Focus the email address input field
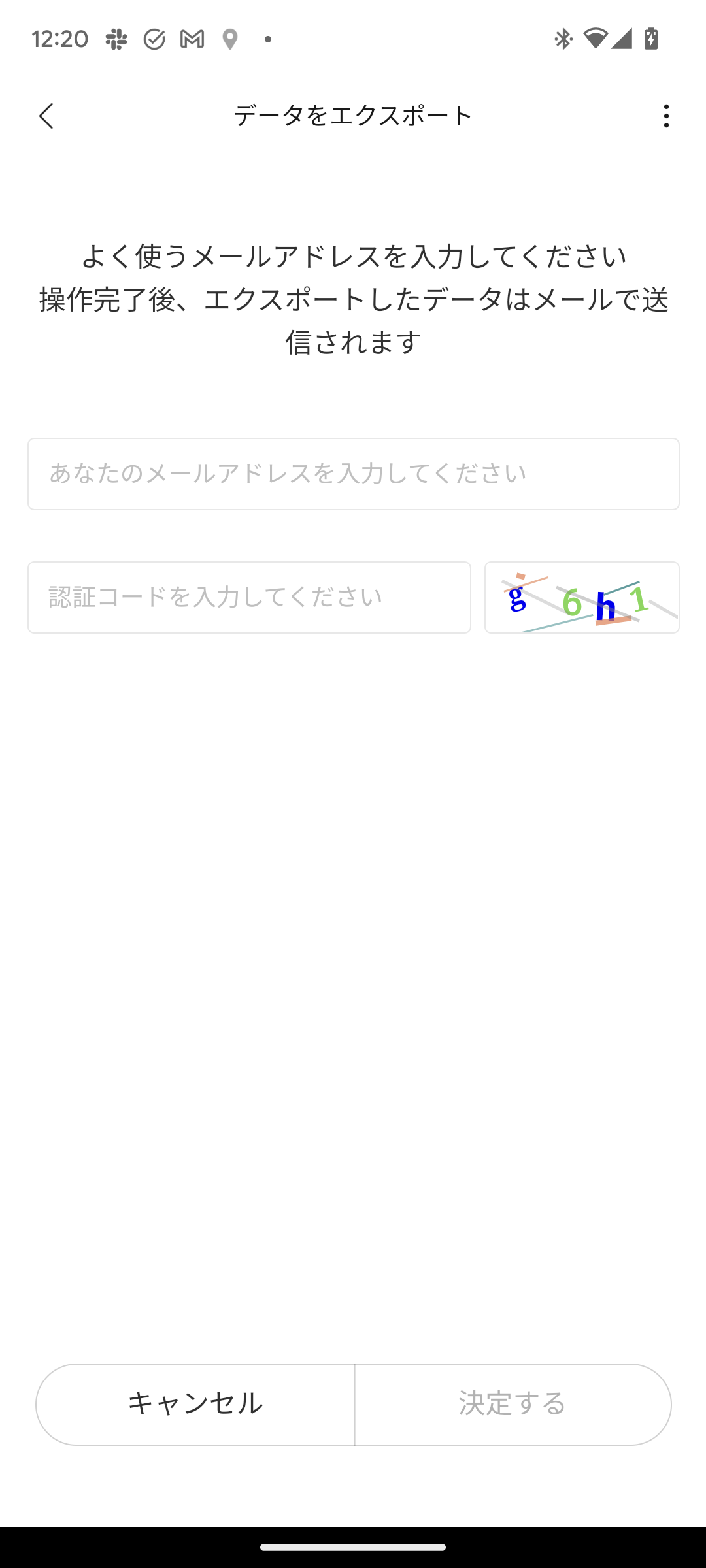The width and height of the screenshot is (706, 1568). point(353,474)
